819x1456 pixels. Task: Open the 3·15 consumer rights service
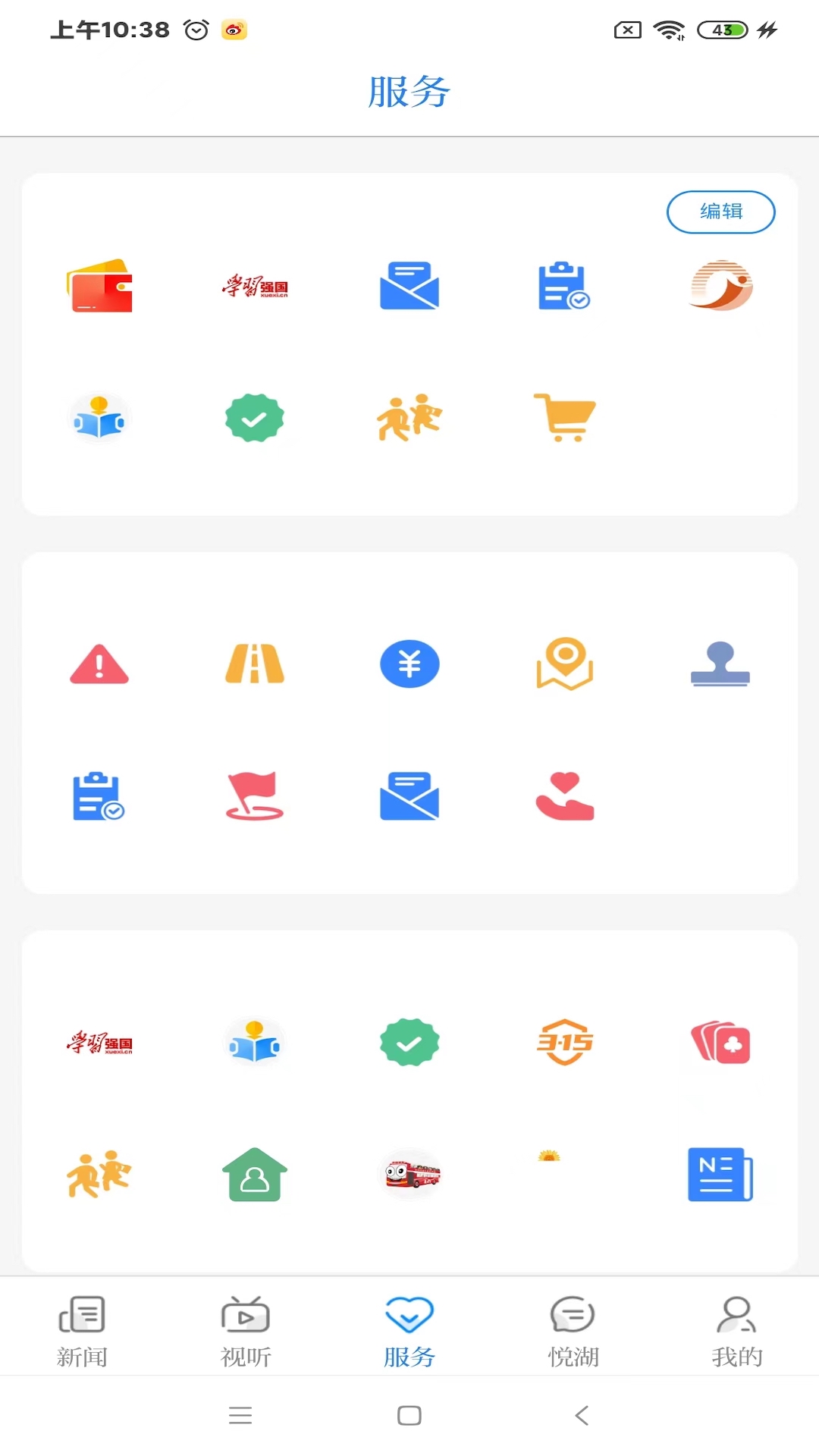click(x=565, y=1043)
